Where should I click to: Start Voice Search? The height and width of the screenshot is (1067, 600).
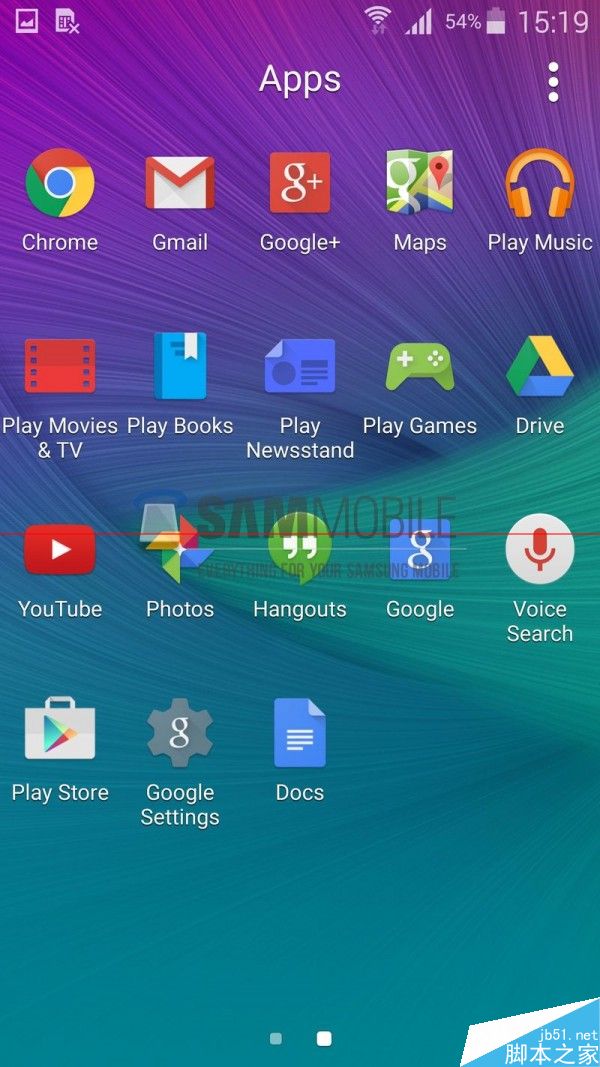click(x=540, y=550)
